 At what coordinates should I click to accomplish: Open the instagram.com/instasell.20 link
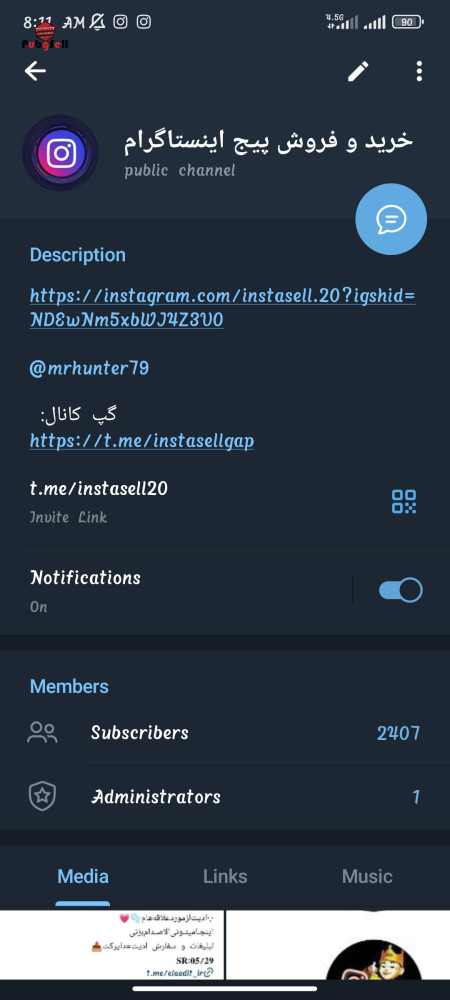[222, 307]
